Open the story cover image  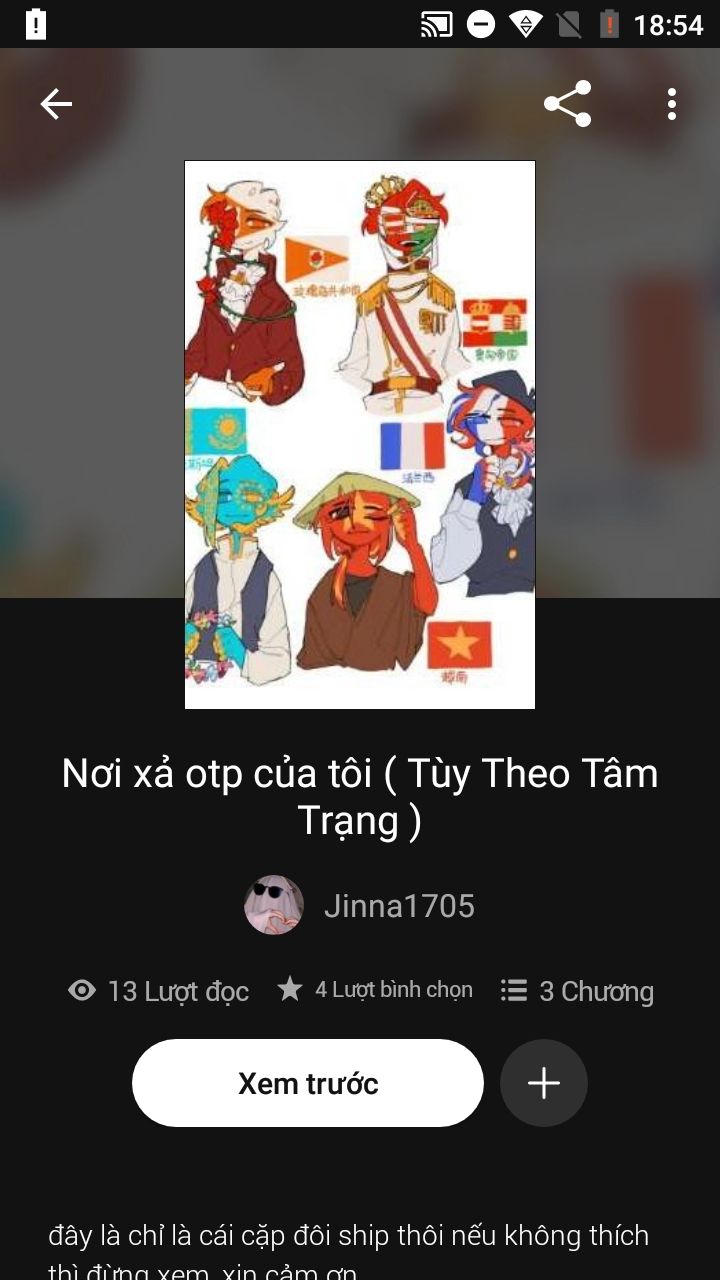(x=360, y=435)
